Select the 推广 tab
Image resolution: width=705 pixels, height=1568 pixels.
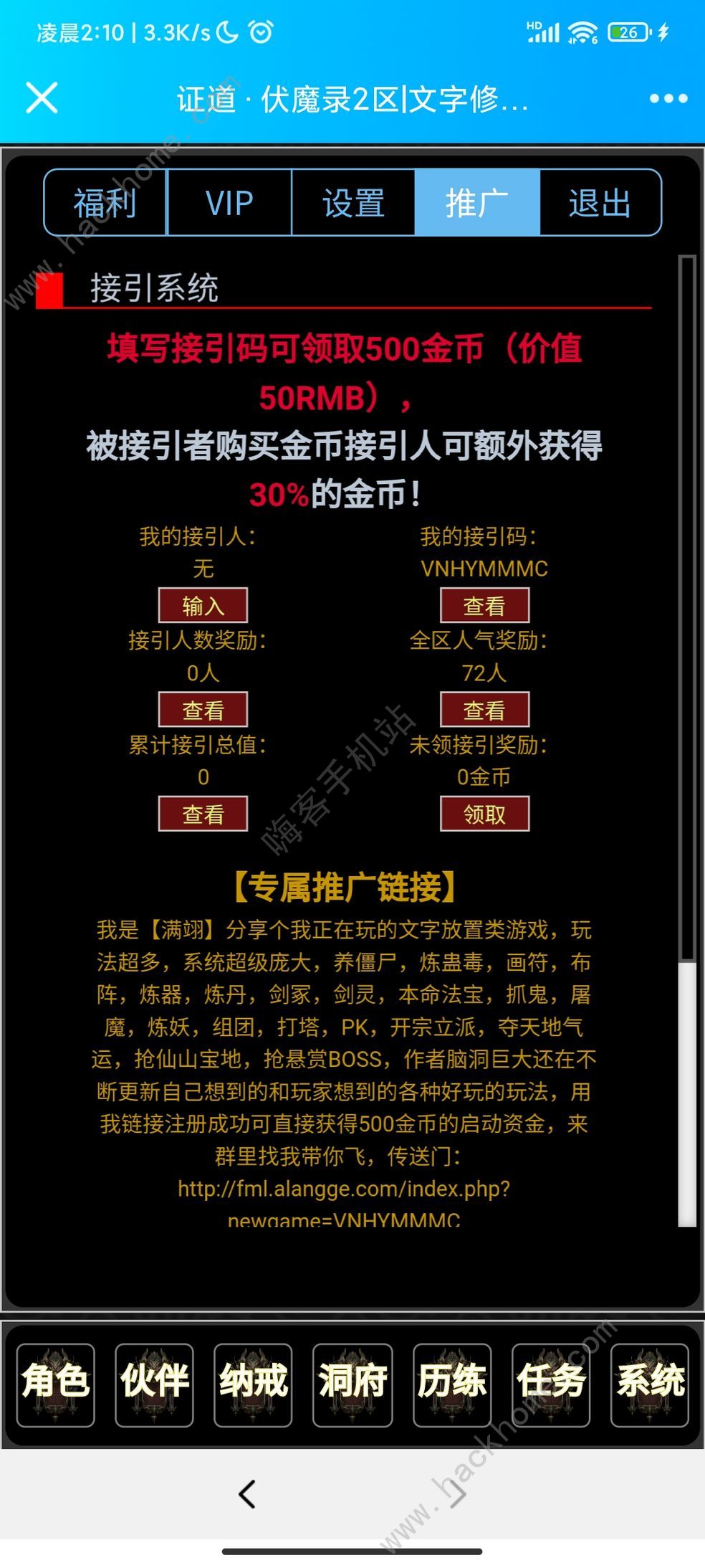point(476,203)
